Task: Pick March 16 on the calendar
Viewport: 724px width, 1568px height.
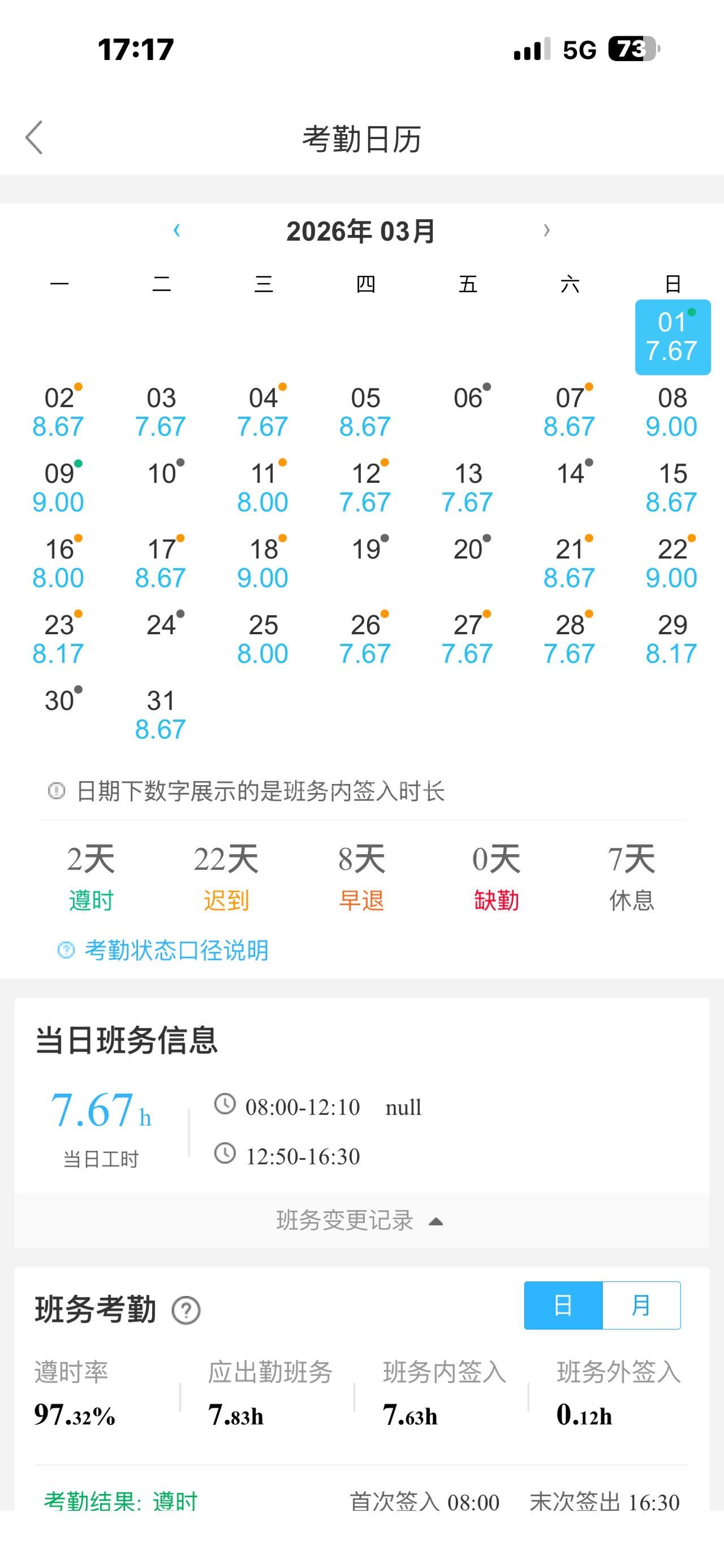Action: 59,563
